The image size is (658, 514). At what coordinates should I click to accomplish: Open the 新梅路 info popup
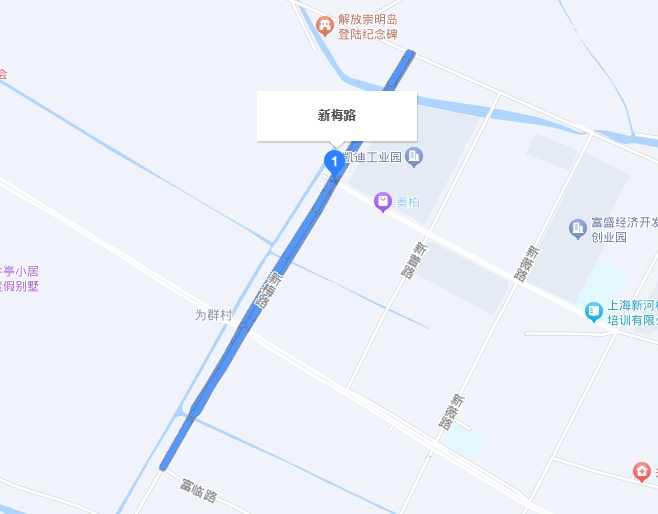(337, 116)
